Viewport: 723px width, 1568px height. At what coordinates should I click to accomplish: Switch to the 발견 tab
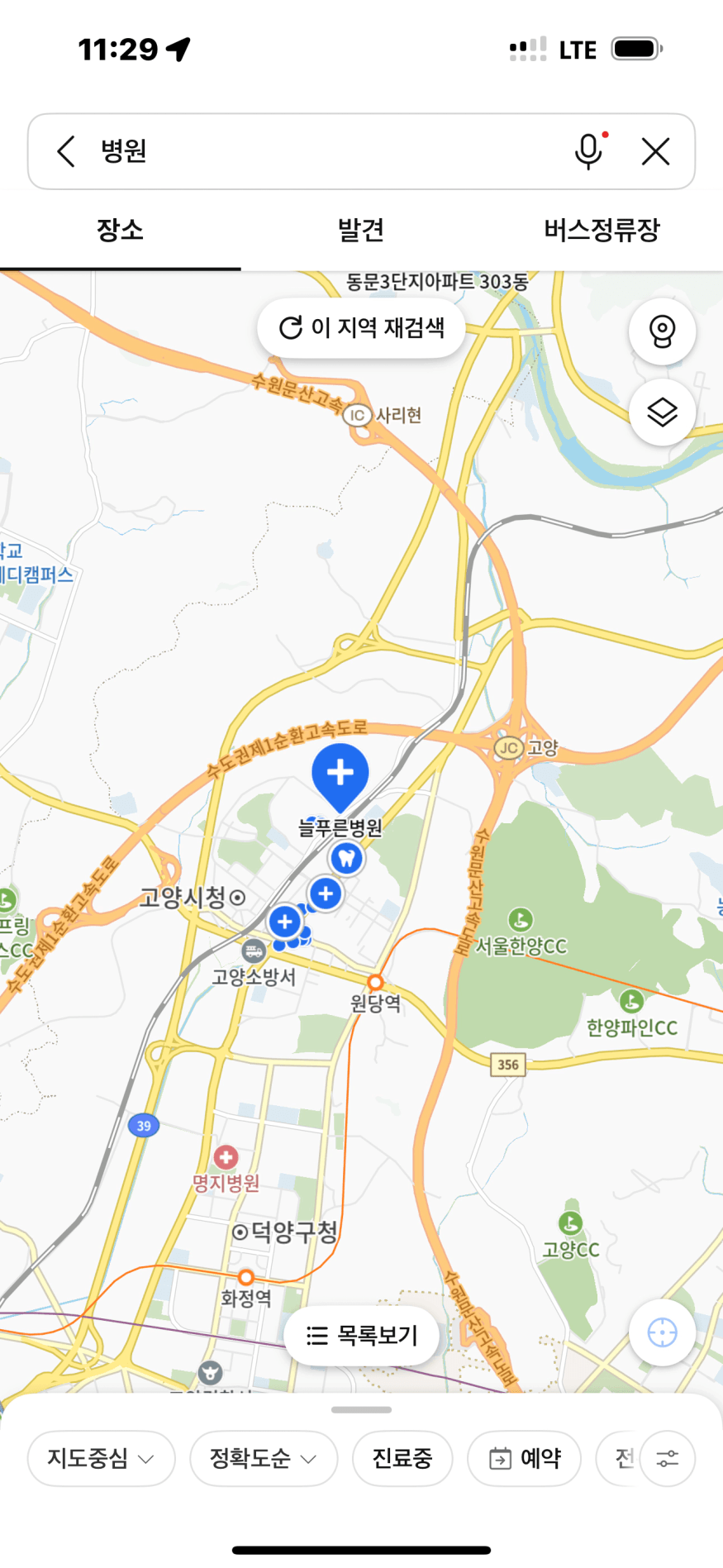point(361,230)
